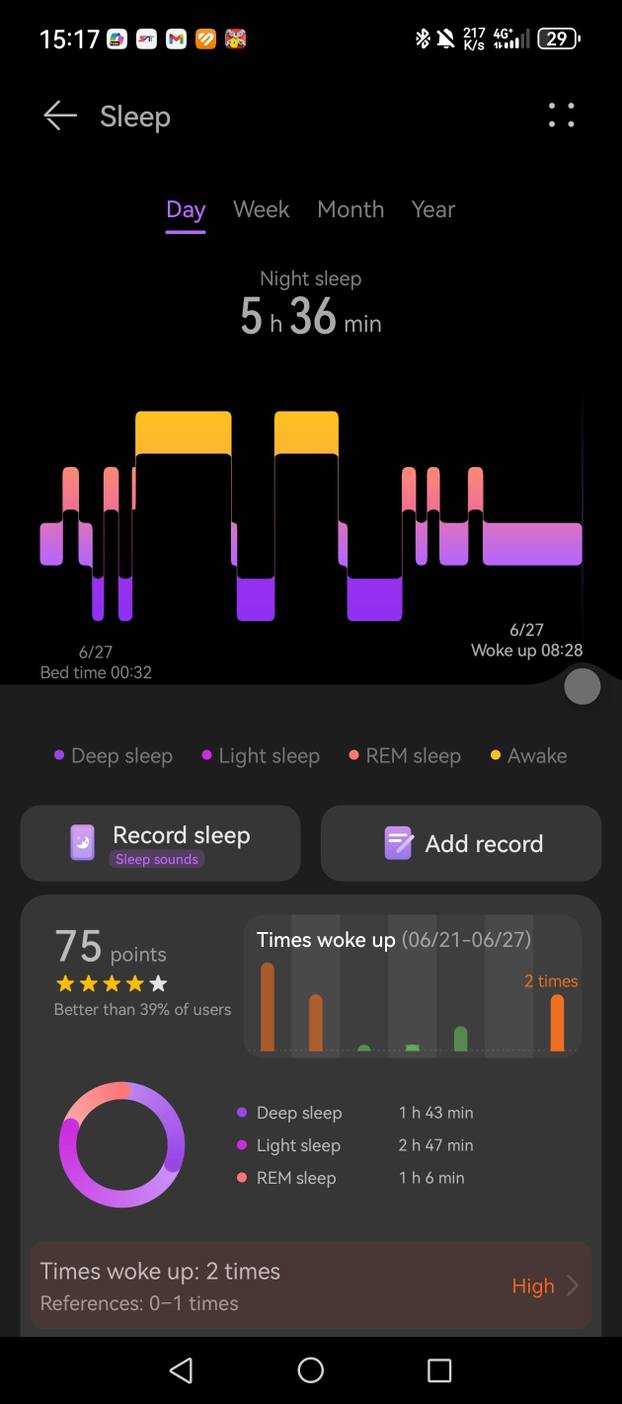Open the four-dot overflow menu
The width and height of the screenshot is (622, 1404).
(x=561, y=116)
